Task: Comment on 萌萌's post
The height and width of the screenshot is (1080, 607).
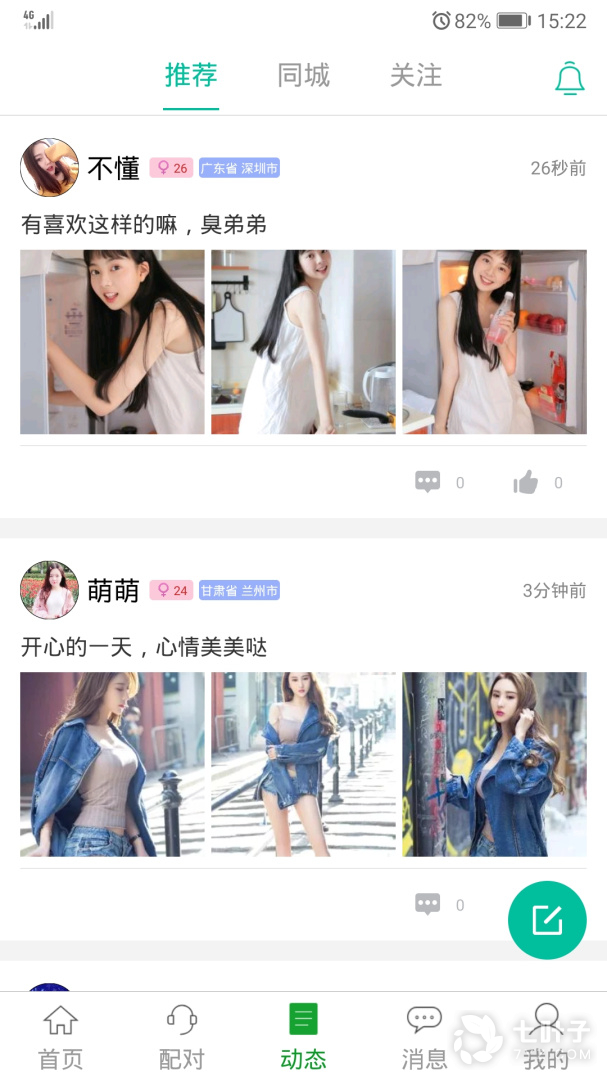Action: [428, 904]
